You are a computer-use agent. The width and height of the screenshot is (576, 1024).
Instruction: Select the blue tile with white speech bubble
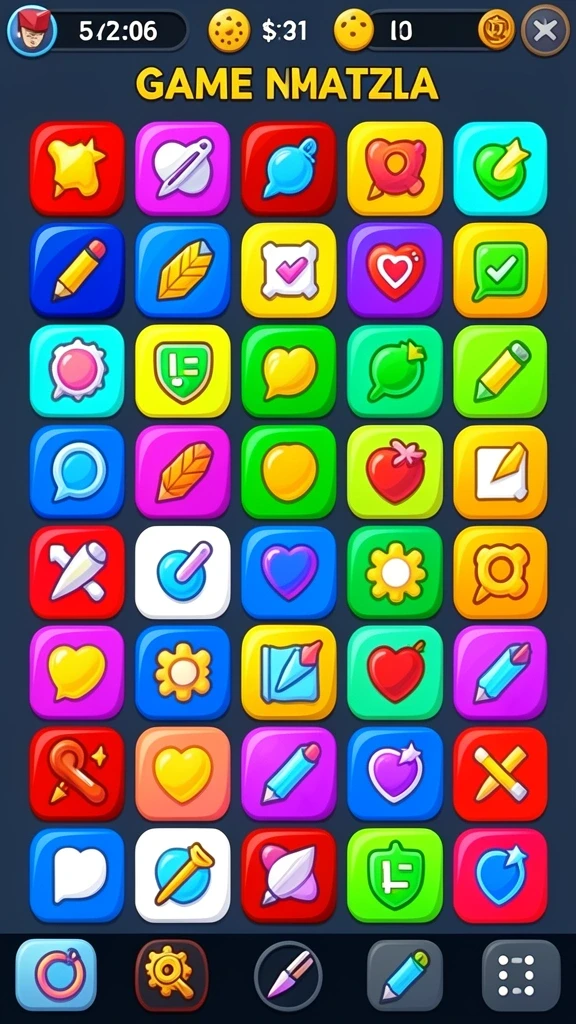[77, 875]
